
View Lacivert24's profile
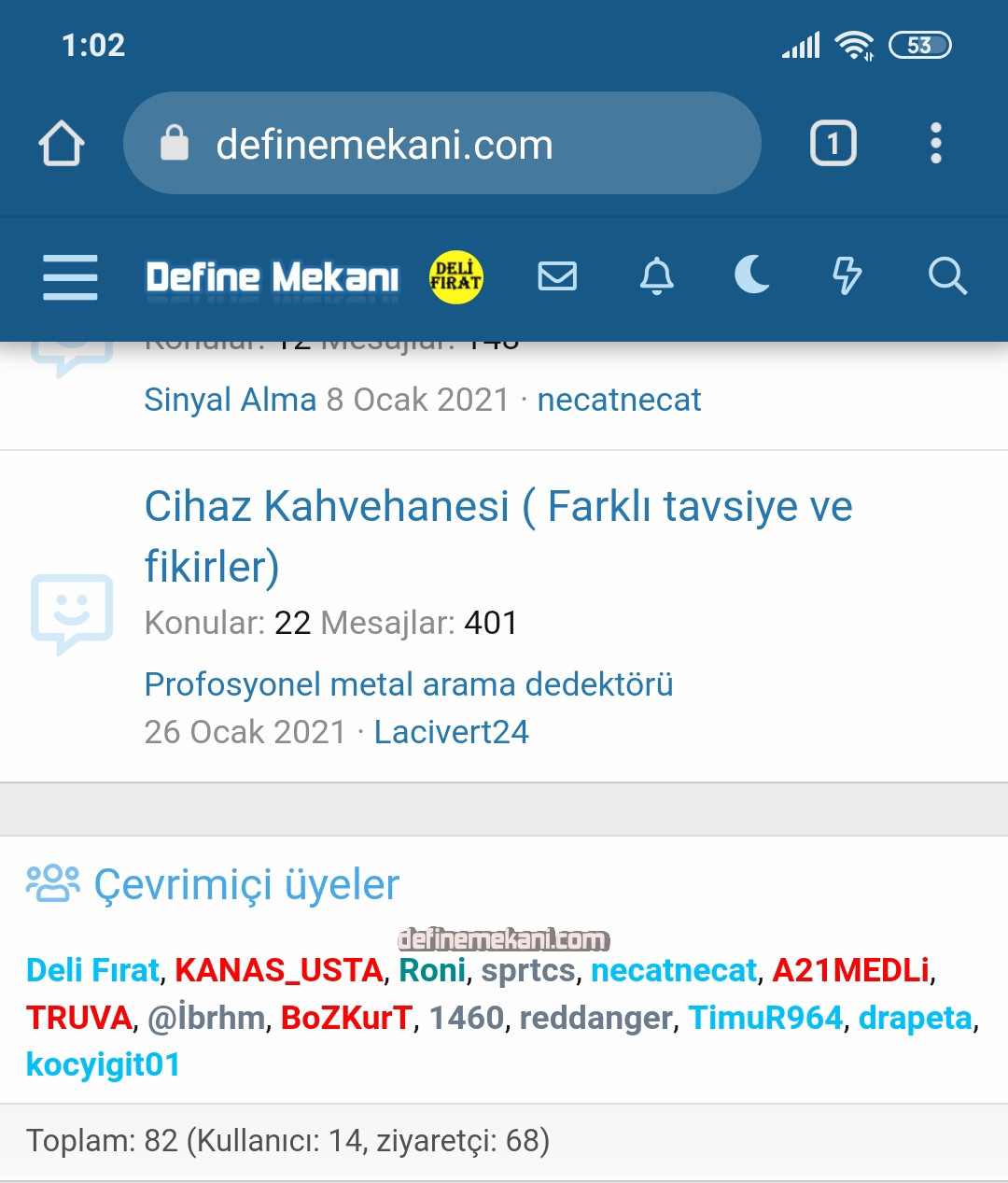tap(451, 732)
